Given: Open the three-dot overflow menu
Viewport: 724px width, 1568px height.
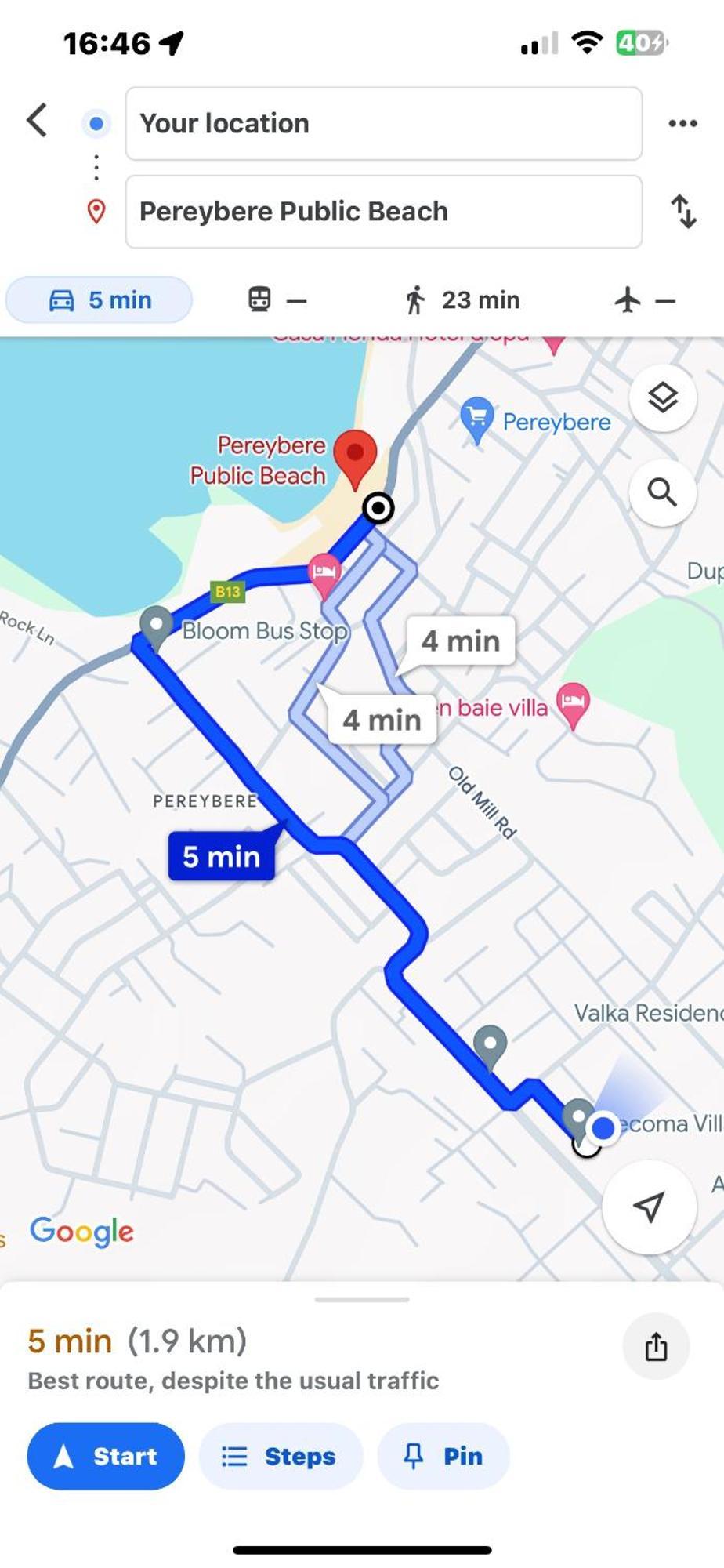Looking at the screenshot, I should click(x=682, y=123).
